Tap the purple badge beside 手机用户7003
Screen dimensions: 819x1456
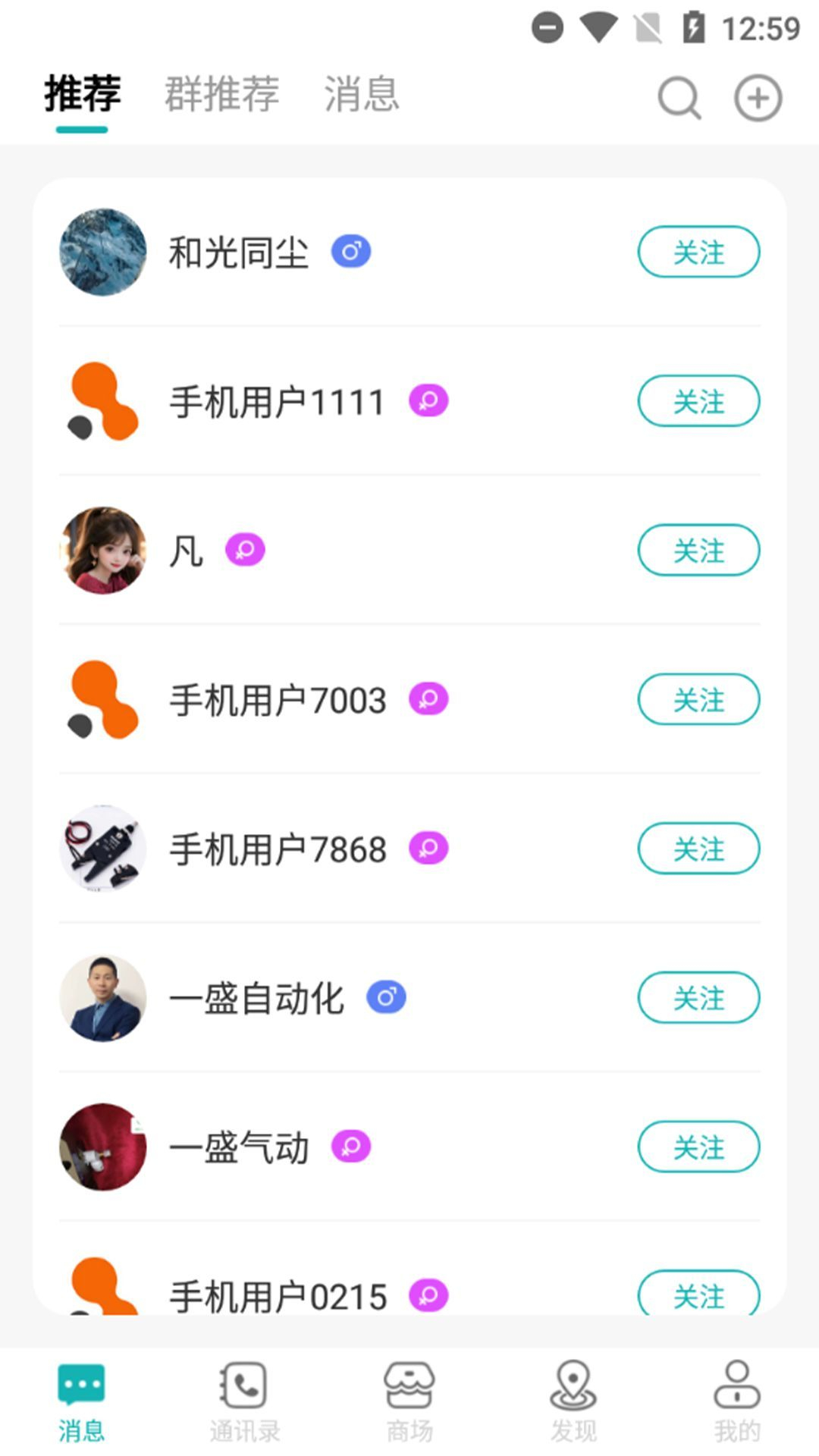[x=428, y=699]
